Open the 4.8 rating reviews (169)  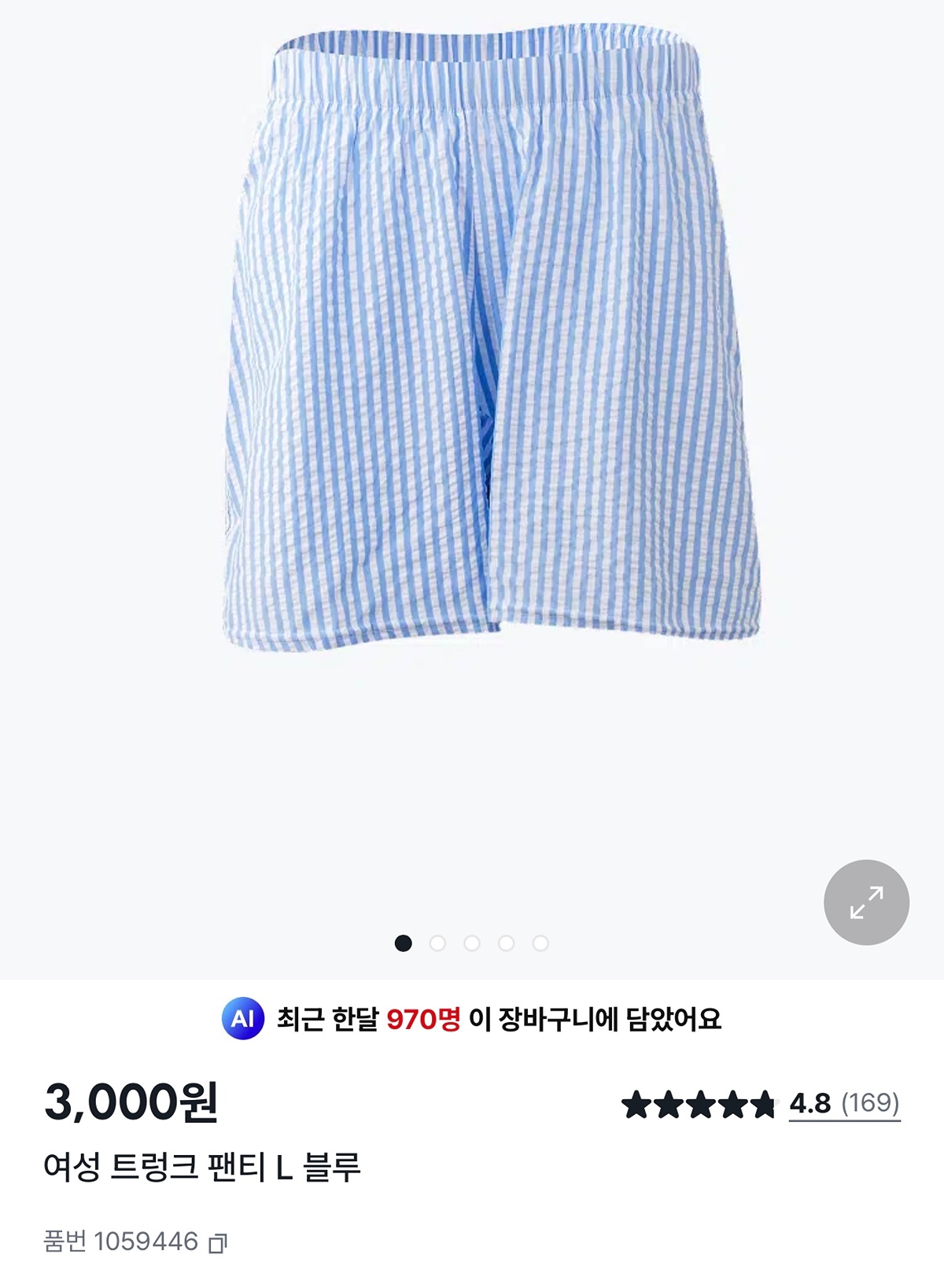[x=843, y=1103]
